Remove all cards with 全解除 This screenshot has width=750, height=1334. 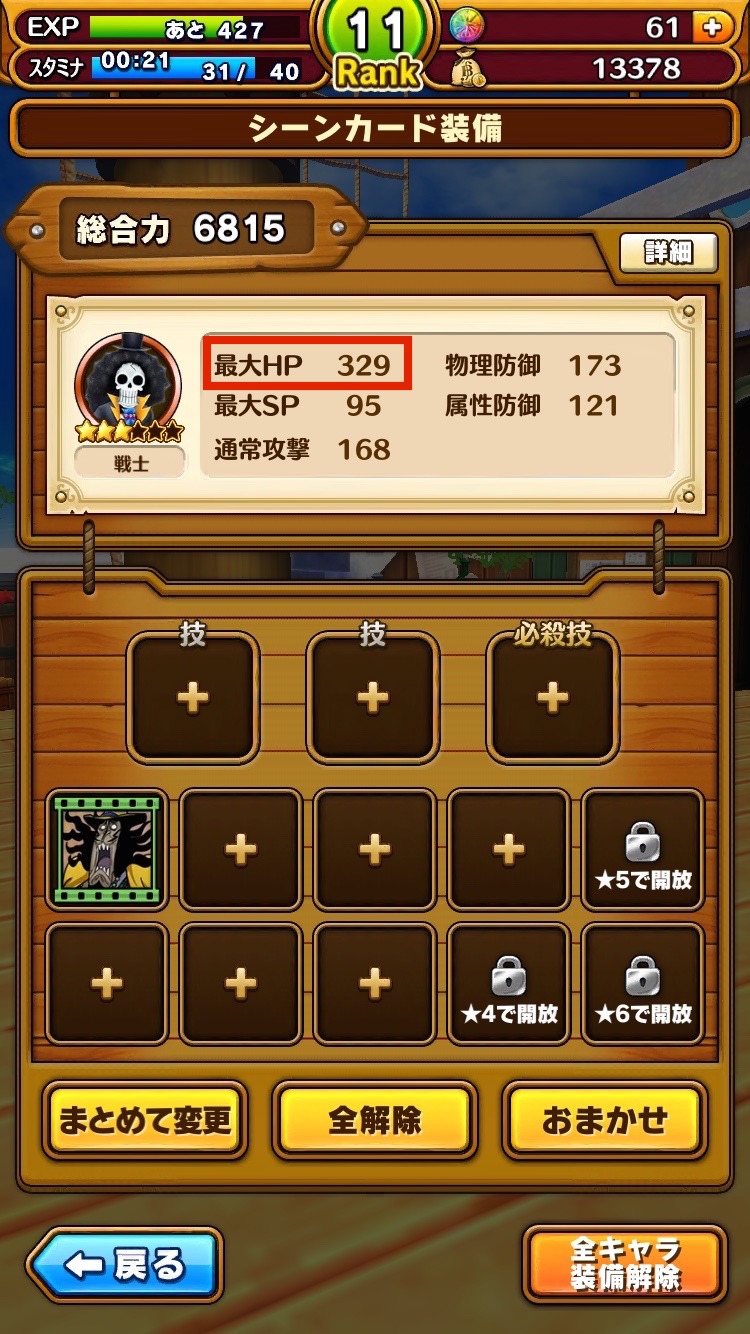point(375,1120)
